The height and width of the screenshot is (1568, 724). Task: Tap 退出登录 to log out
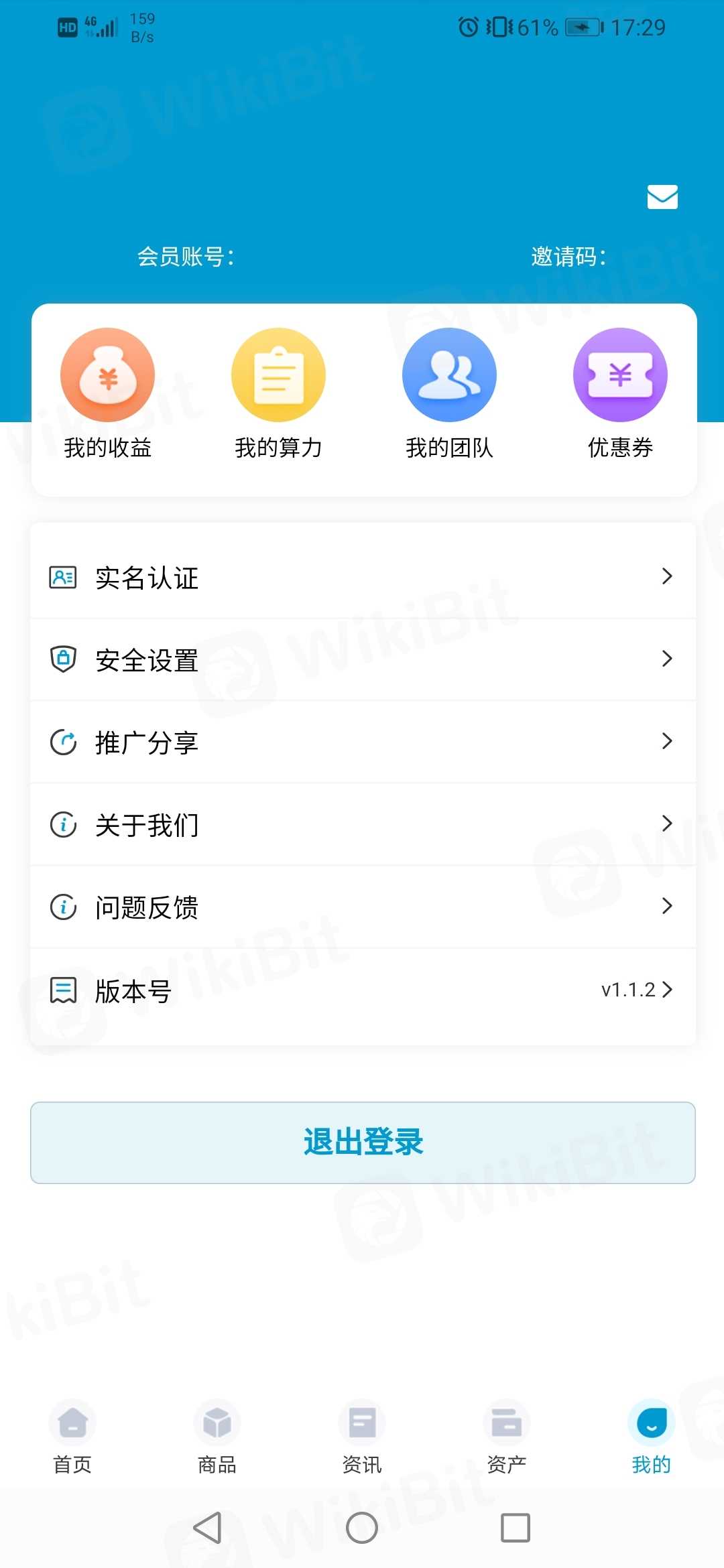tap(362, 1142)
